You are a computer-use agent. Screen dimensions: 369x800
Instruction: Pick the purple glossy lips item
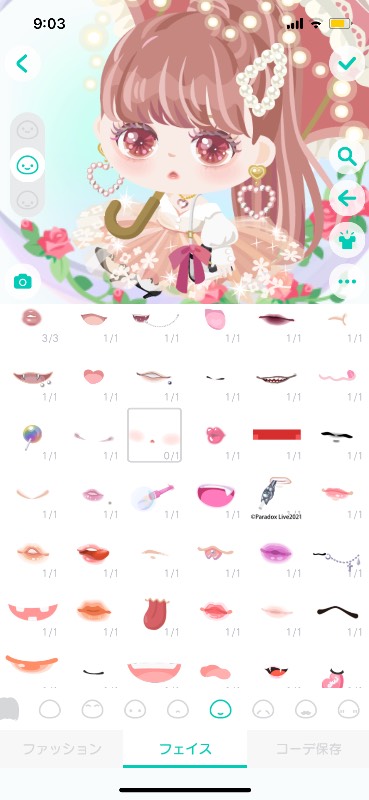276,553
